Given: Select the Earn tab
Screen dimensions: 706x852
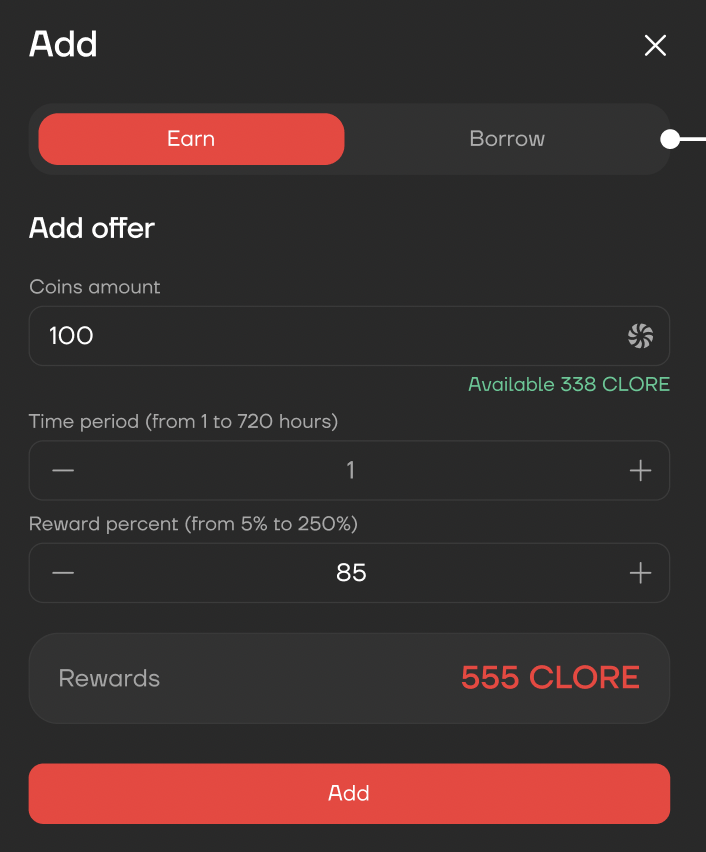Looking at the screenshot, I should (x=191, y=139).
